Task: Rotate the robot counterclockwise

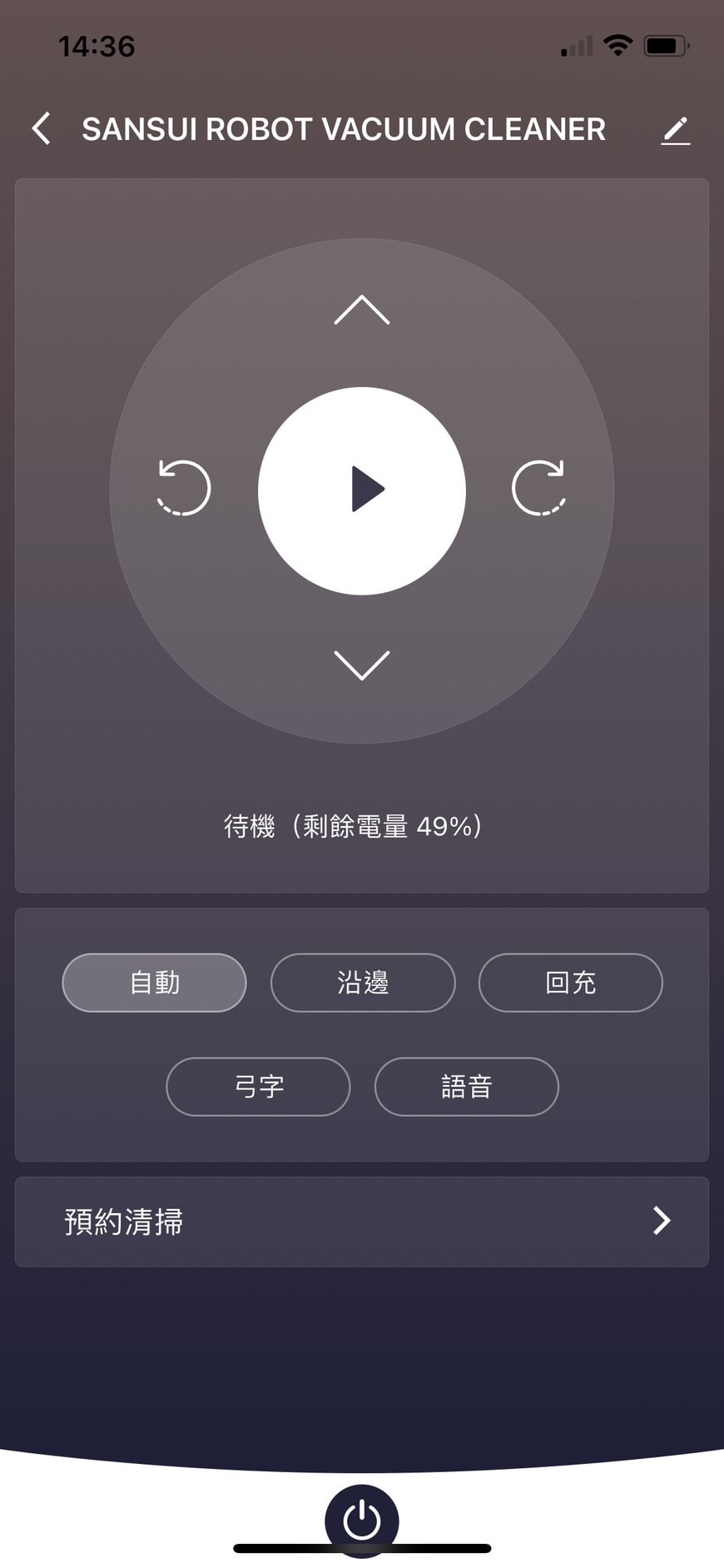Action: pos(184,488)
